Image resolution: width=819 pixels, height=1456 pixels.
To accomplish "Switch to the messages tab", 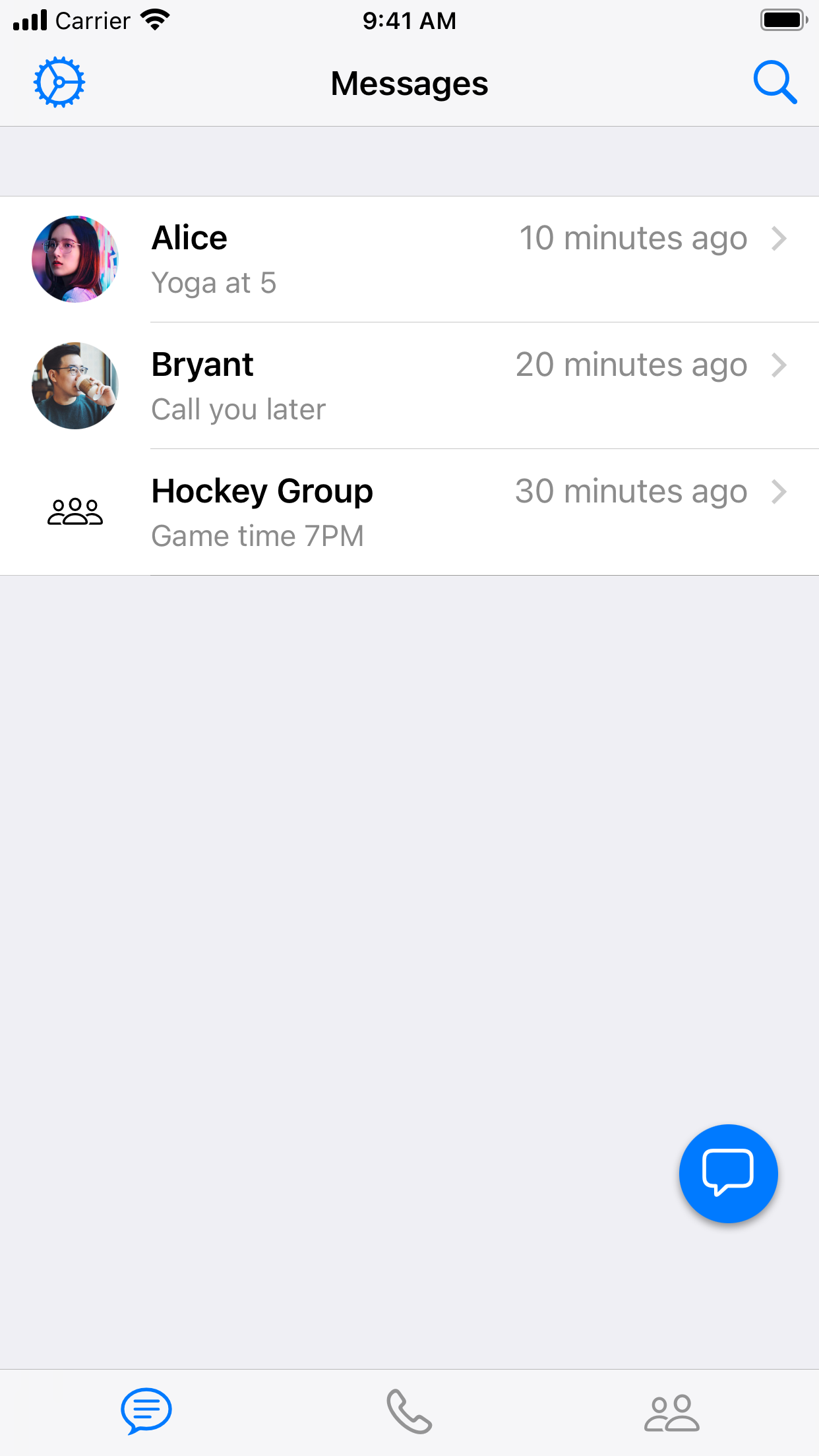I will (x=146, y=1411).
